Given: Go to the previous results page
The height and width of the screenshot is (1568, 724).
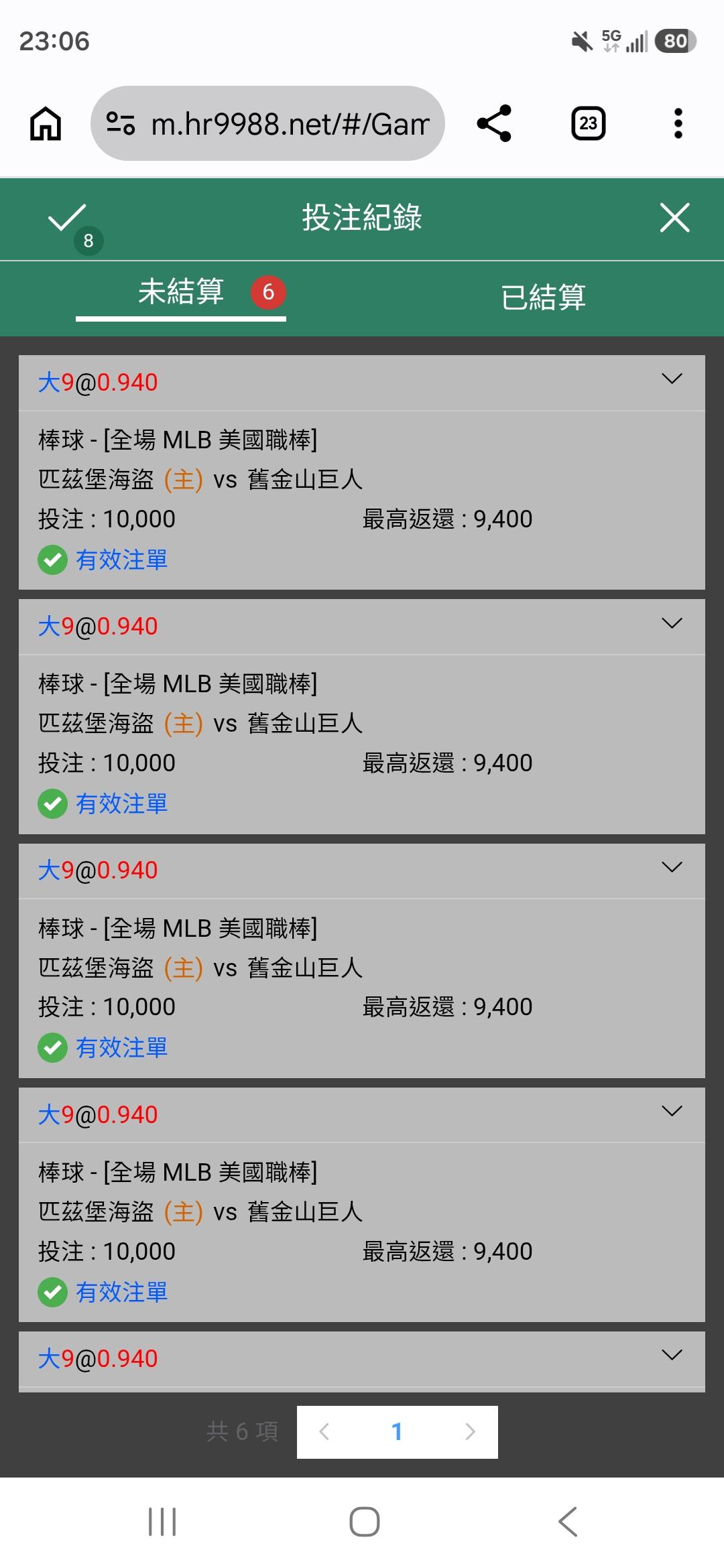Looking at the screenshot, I should tap(324, 1432).
